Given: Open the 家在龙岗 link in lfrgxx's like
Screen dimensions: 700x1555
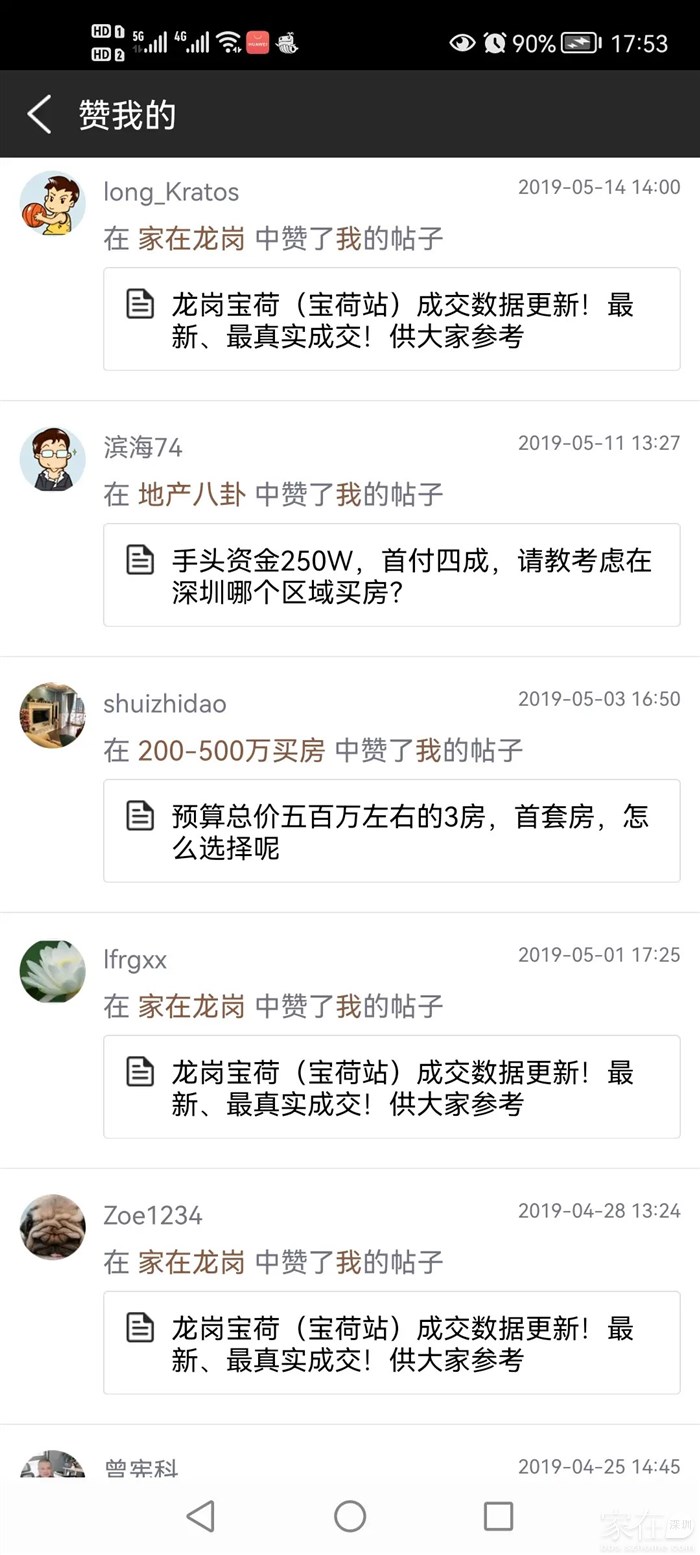Looking at the screenshot, I should 191,1007.
